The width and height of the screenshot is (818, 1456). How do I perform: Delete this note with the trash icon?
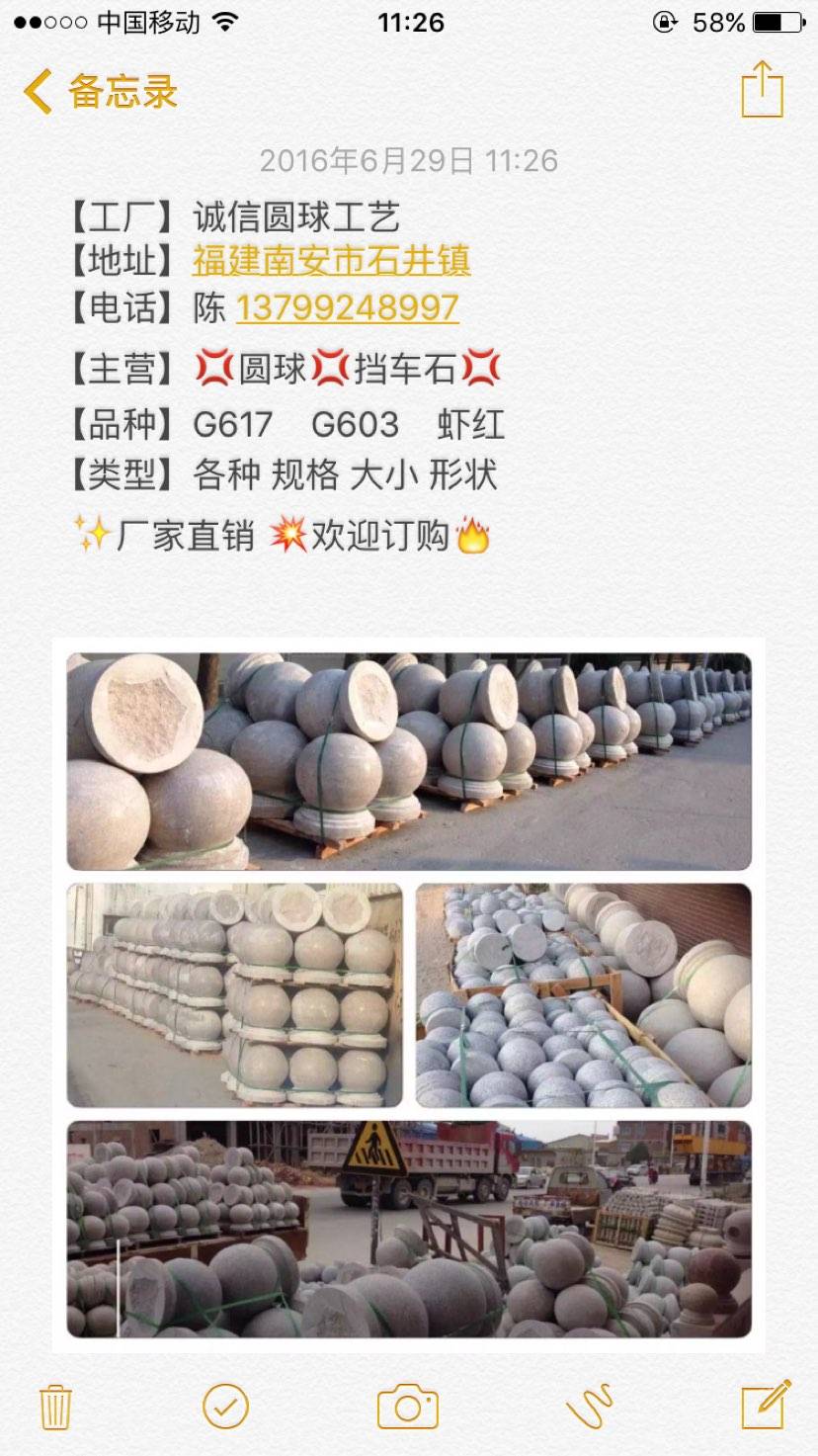[x=55, y=1405]
